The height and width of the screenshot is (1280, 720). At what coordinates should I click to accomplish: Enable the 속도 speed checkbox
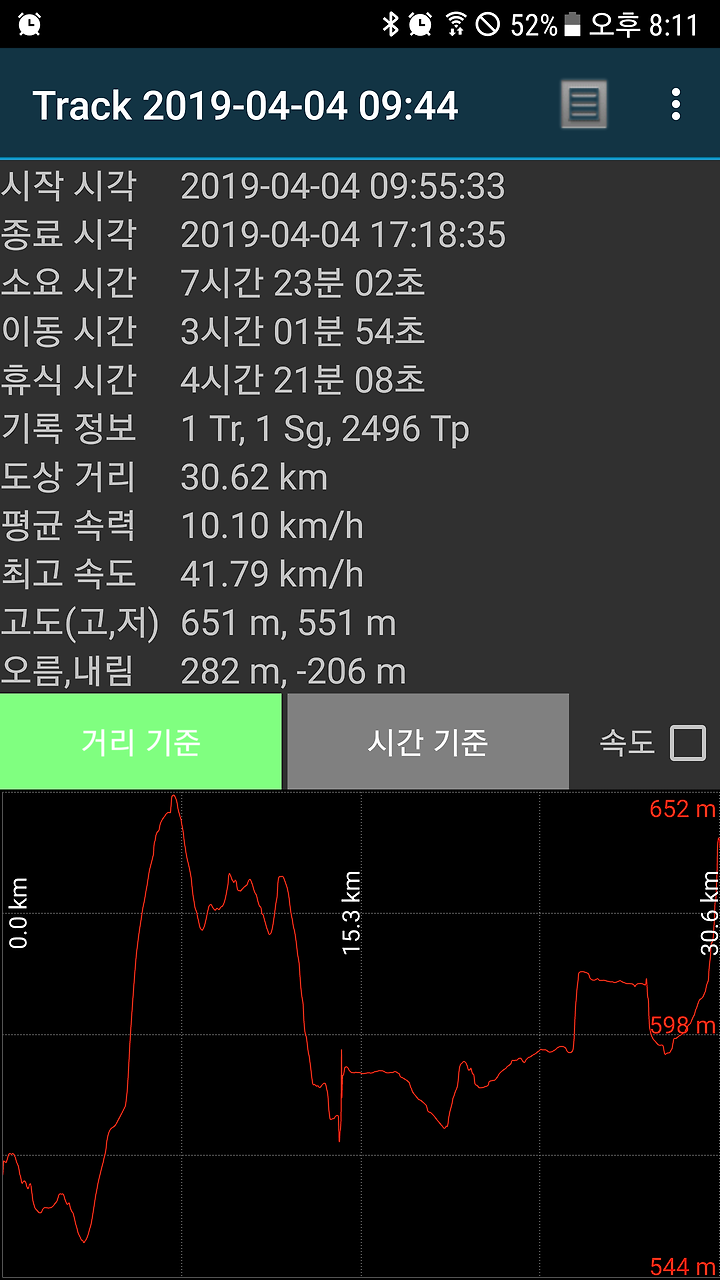pos(688,743)
